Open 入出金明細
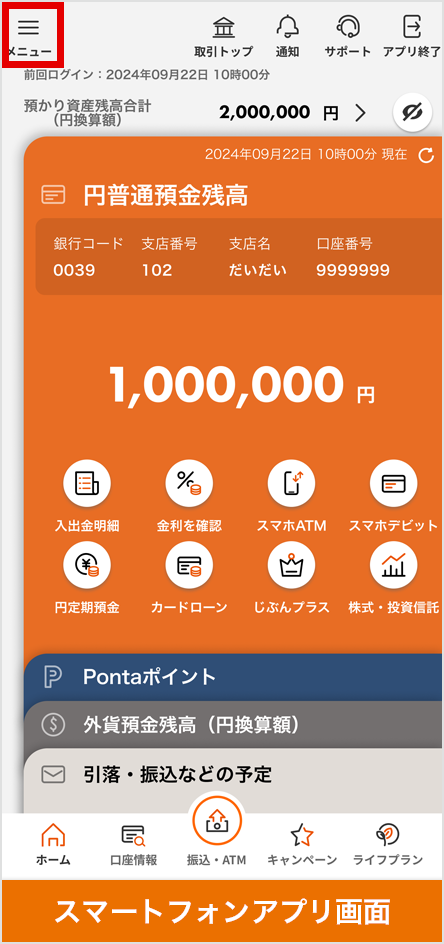 [x=87, y=496]
